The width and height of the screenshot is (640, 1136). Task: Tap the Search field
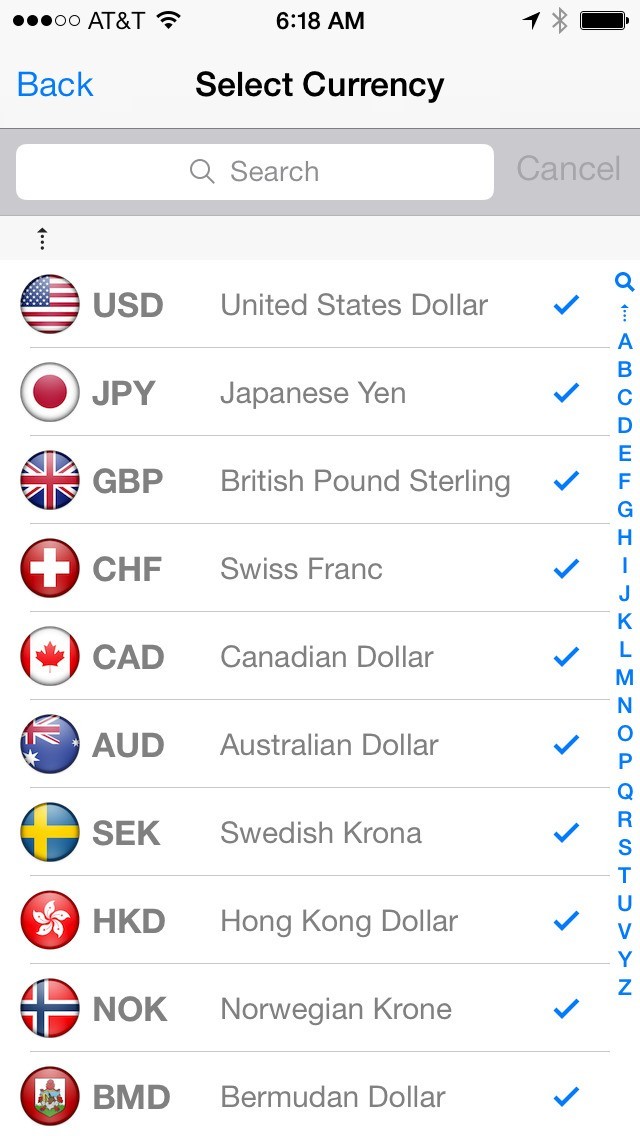pos(255,172)
